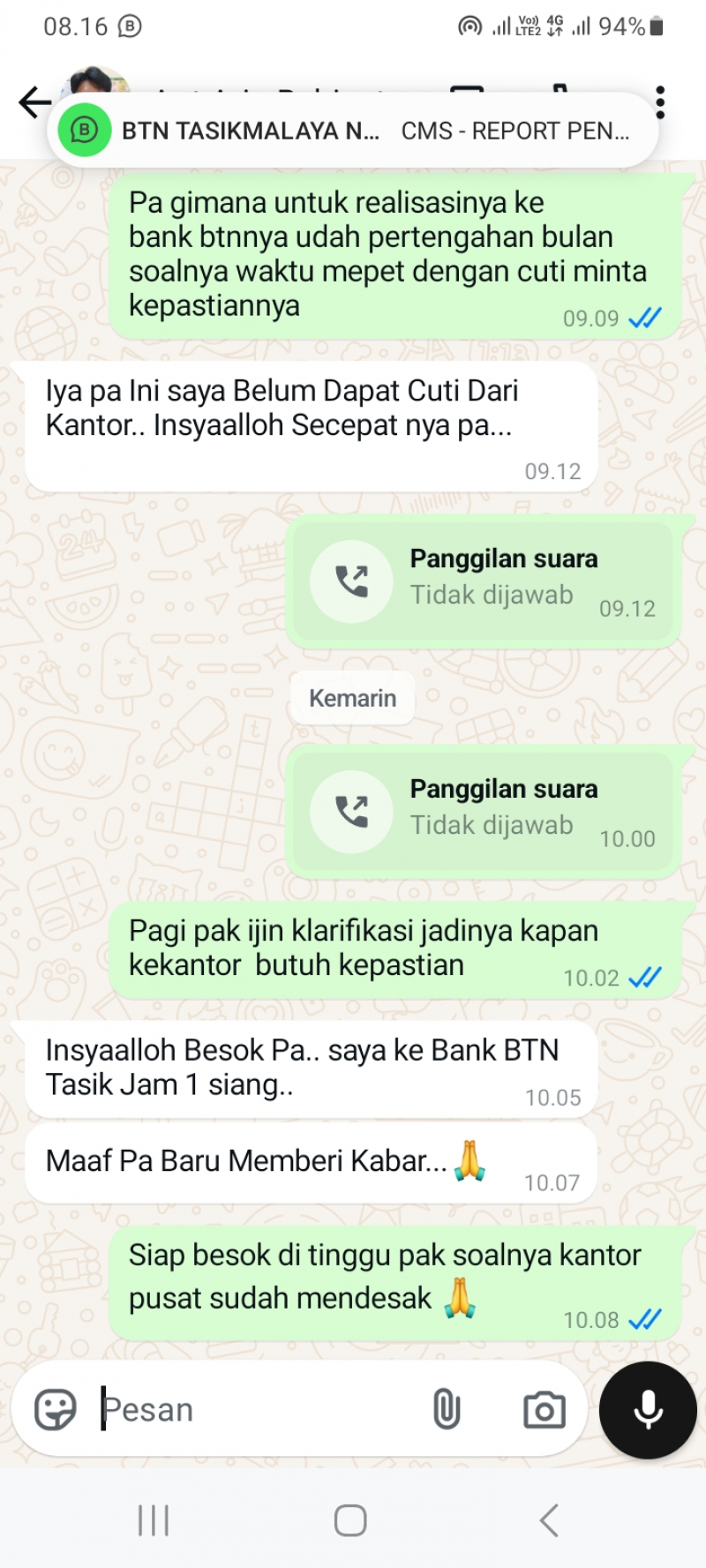Call back from the 10.00 missed voice call
Image resolution: width=706 pixels, height=1568 pixels.
(x=351, y=812)
